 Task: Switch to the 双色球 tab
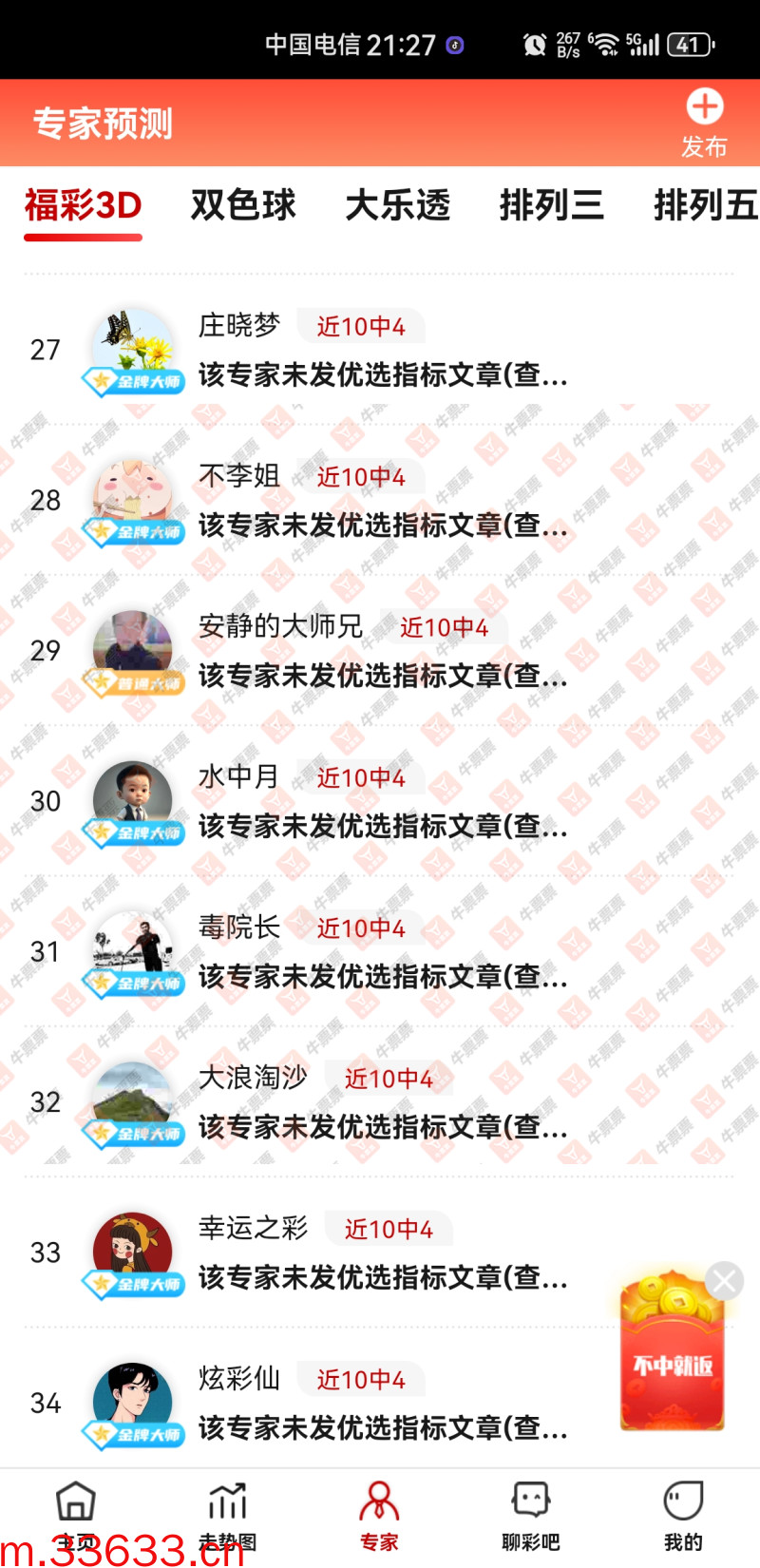coord(243,205)
